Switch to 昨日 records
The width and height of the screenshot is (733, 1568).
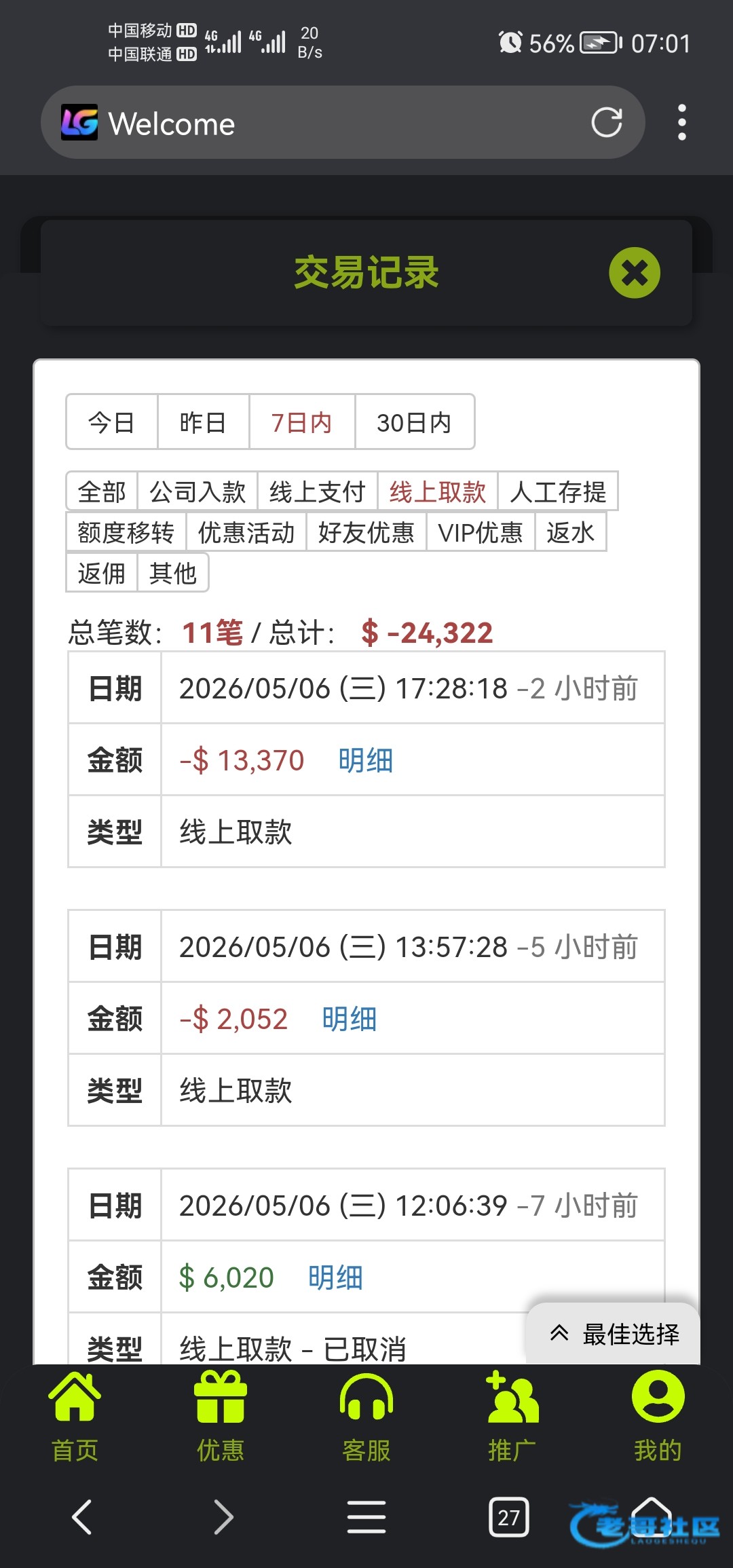tap(203, 422)
